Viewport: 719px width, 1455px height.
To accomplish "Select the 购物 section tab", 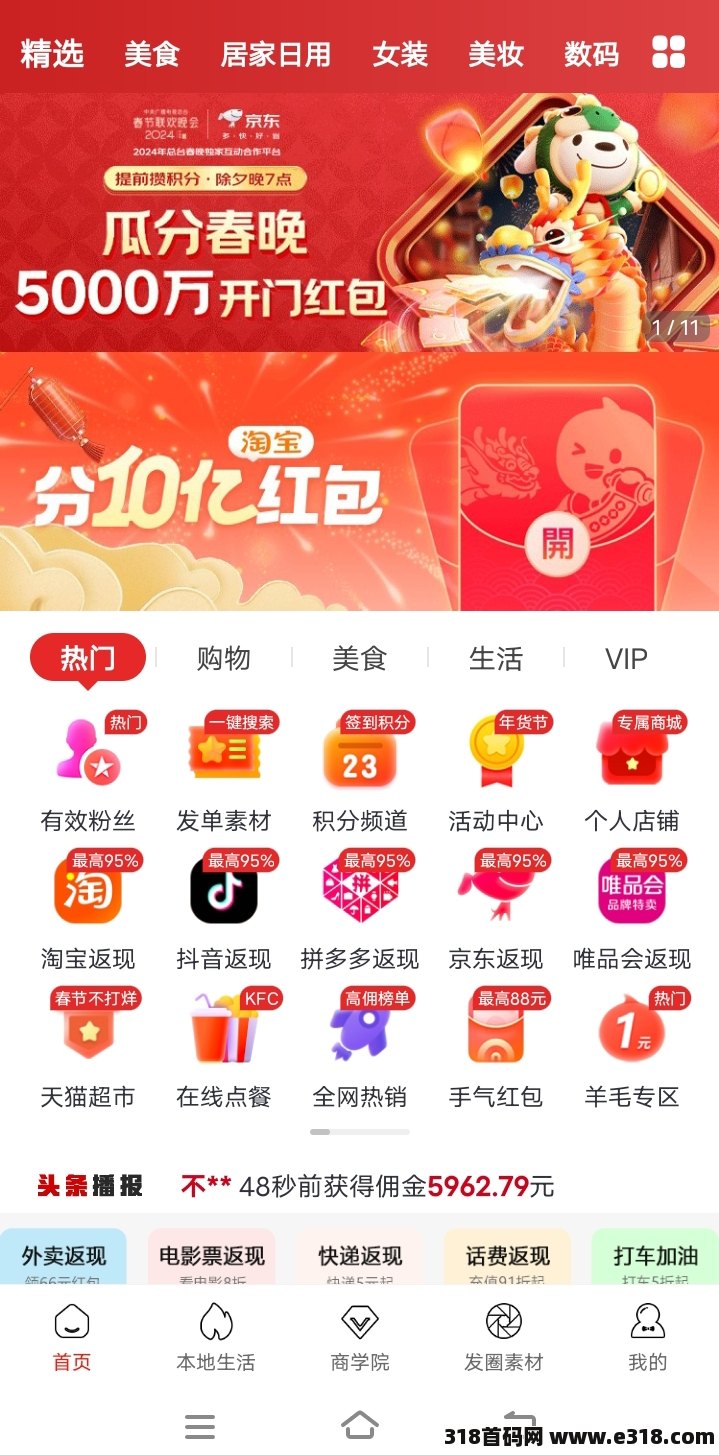I will [223, 658].
